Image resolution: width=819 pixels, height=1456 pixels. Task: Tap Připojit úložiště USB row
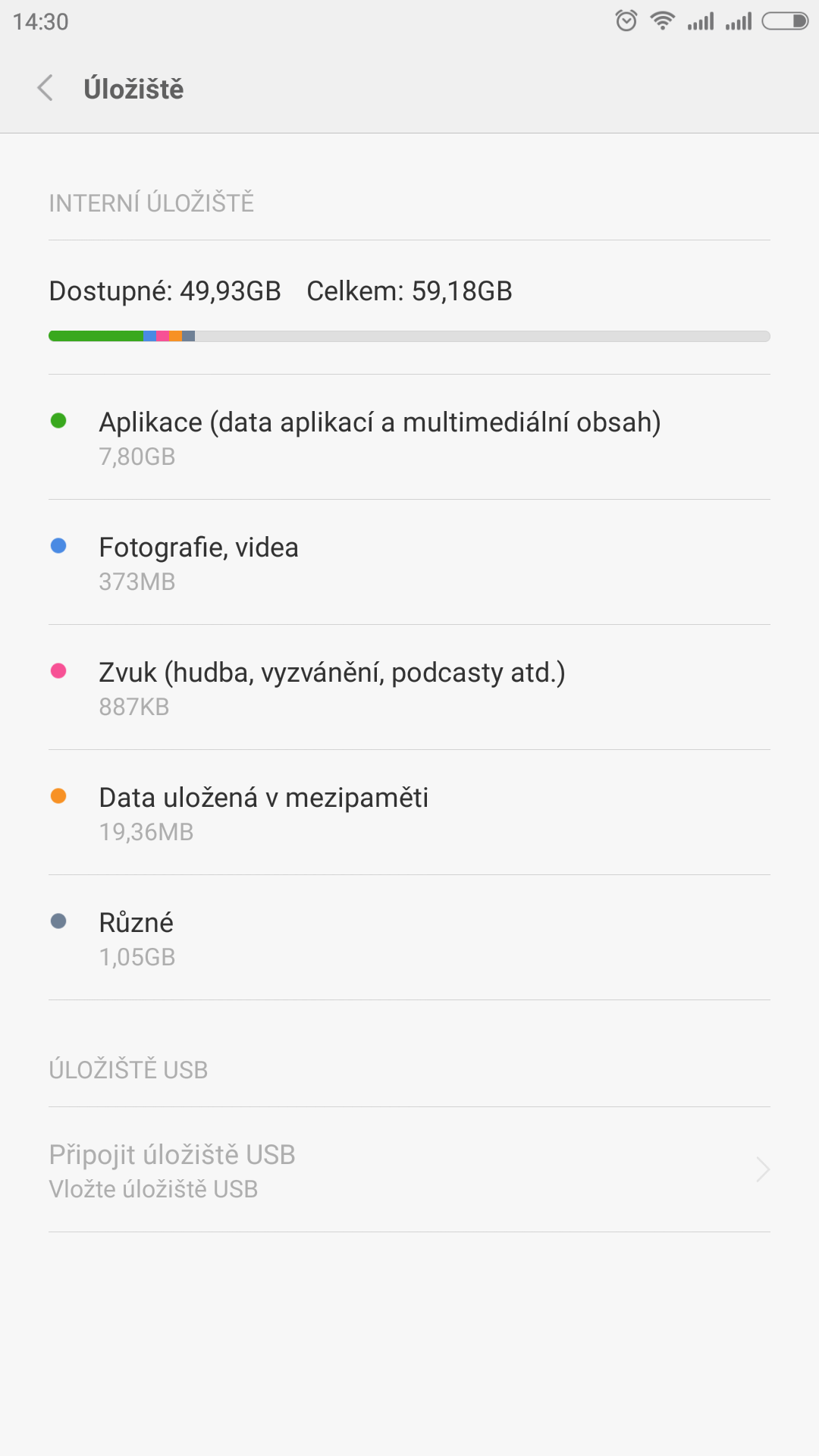pyautogui.click(x=409, y=1170)
